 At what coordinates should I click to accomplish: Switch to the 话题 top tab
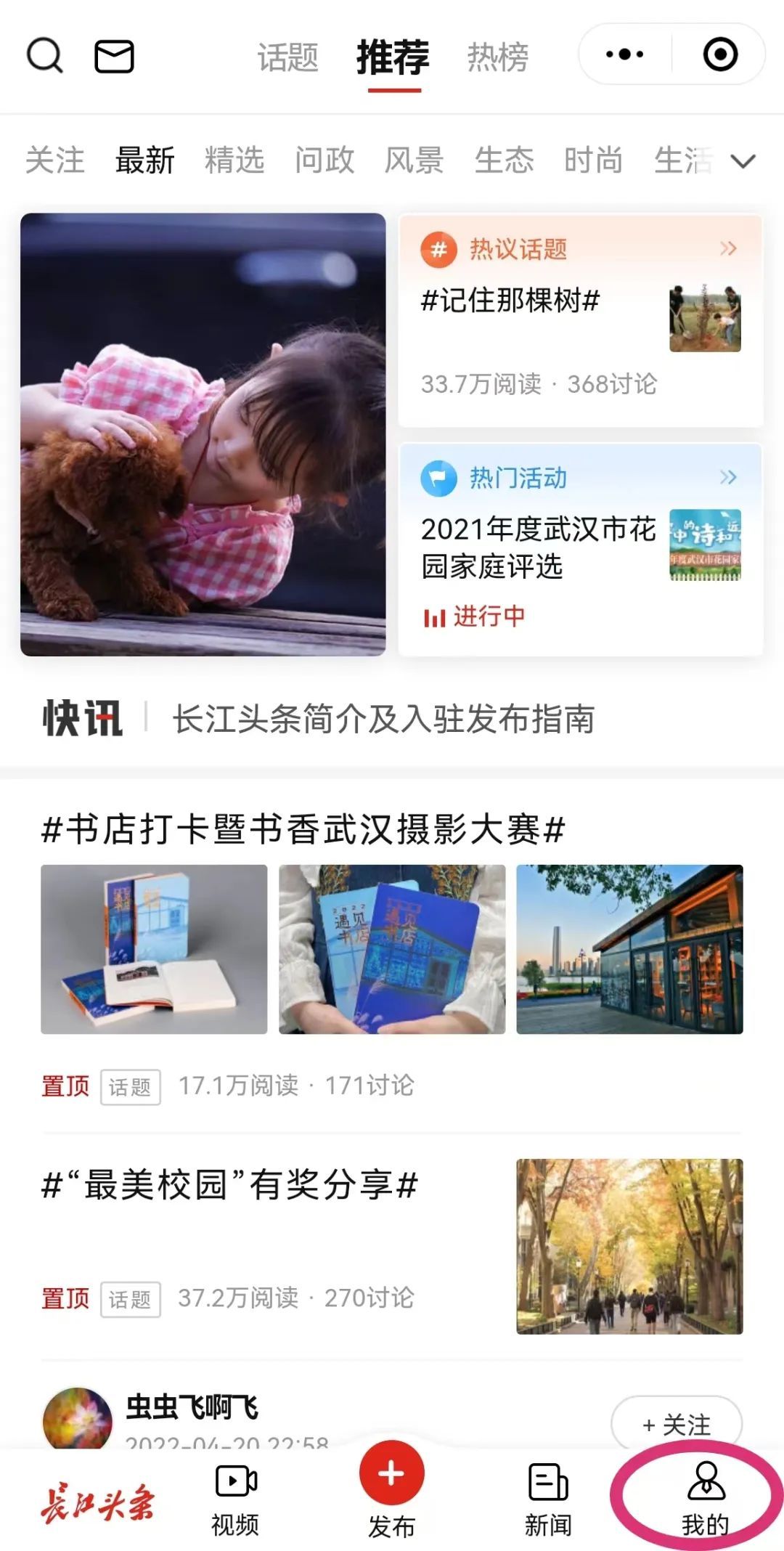point(288,57)
